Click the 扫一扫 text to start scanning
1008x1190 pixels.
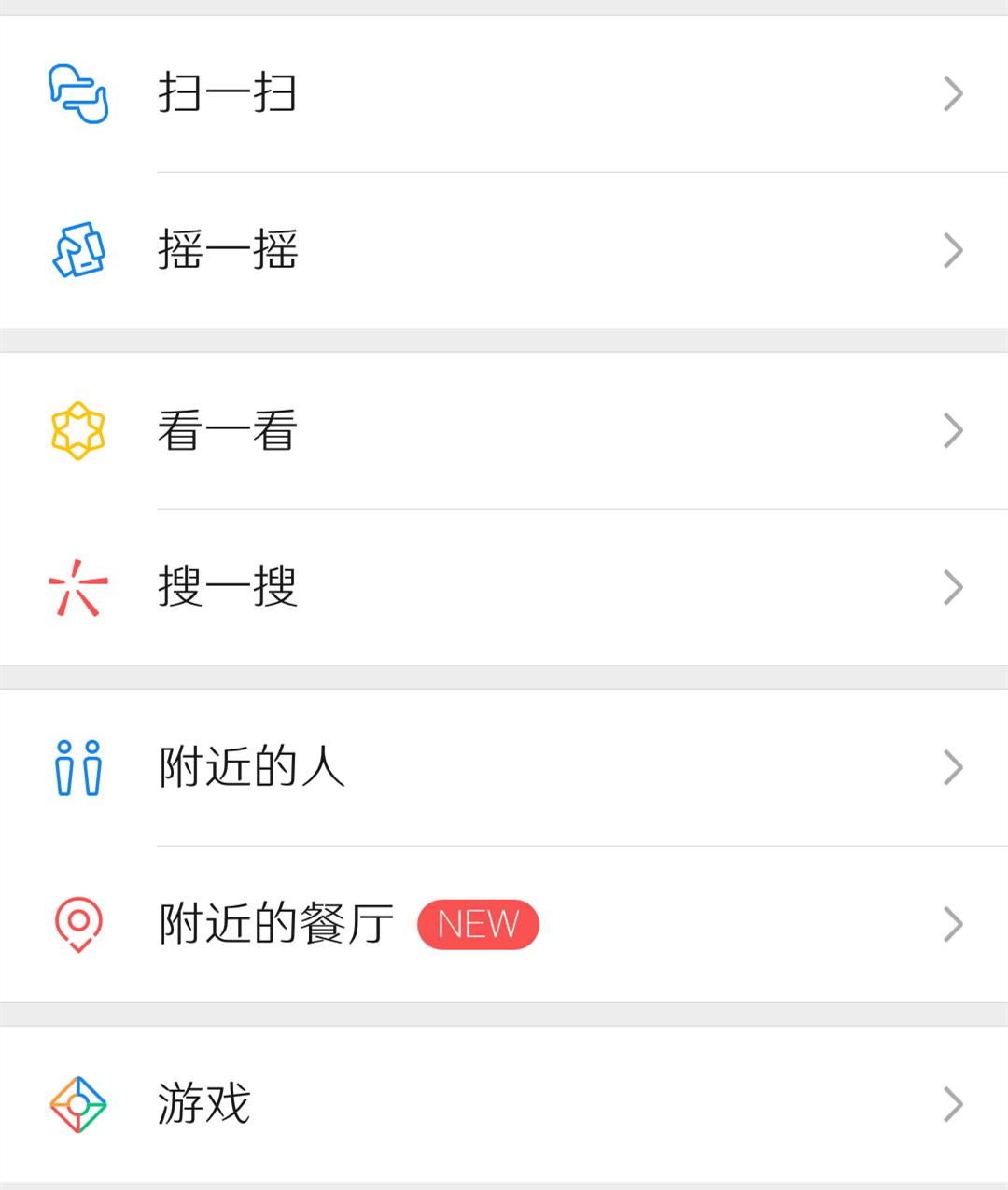227,91
